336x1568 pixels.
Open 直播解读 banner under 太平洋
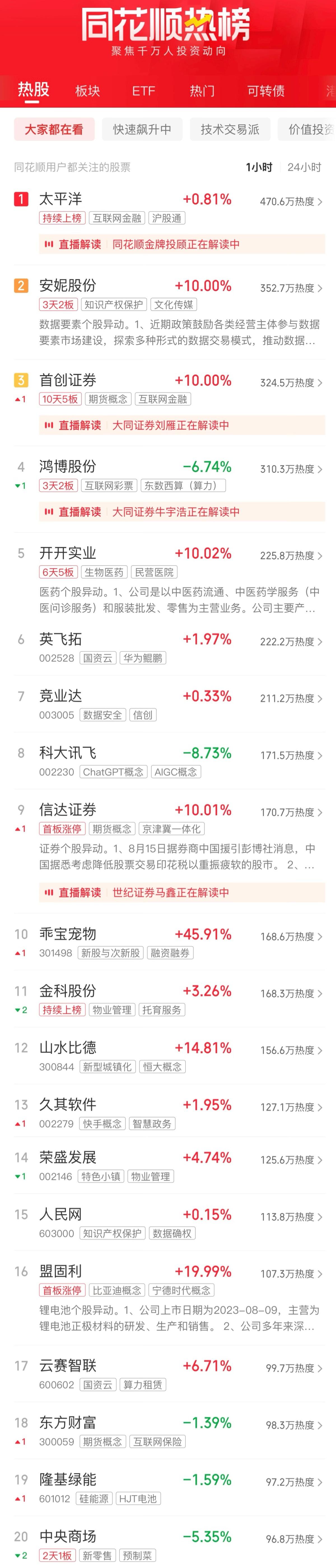[181, 244]
